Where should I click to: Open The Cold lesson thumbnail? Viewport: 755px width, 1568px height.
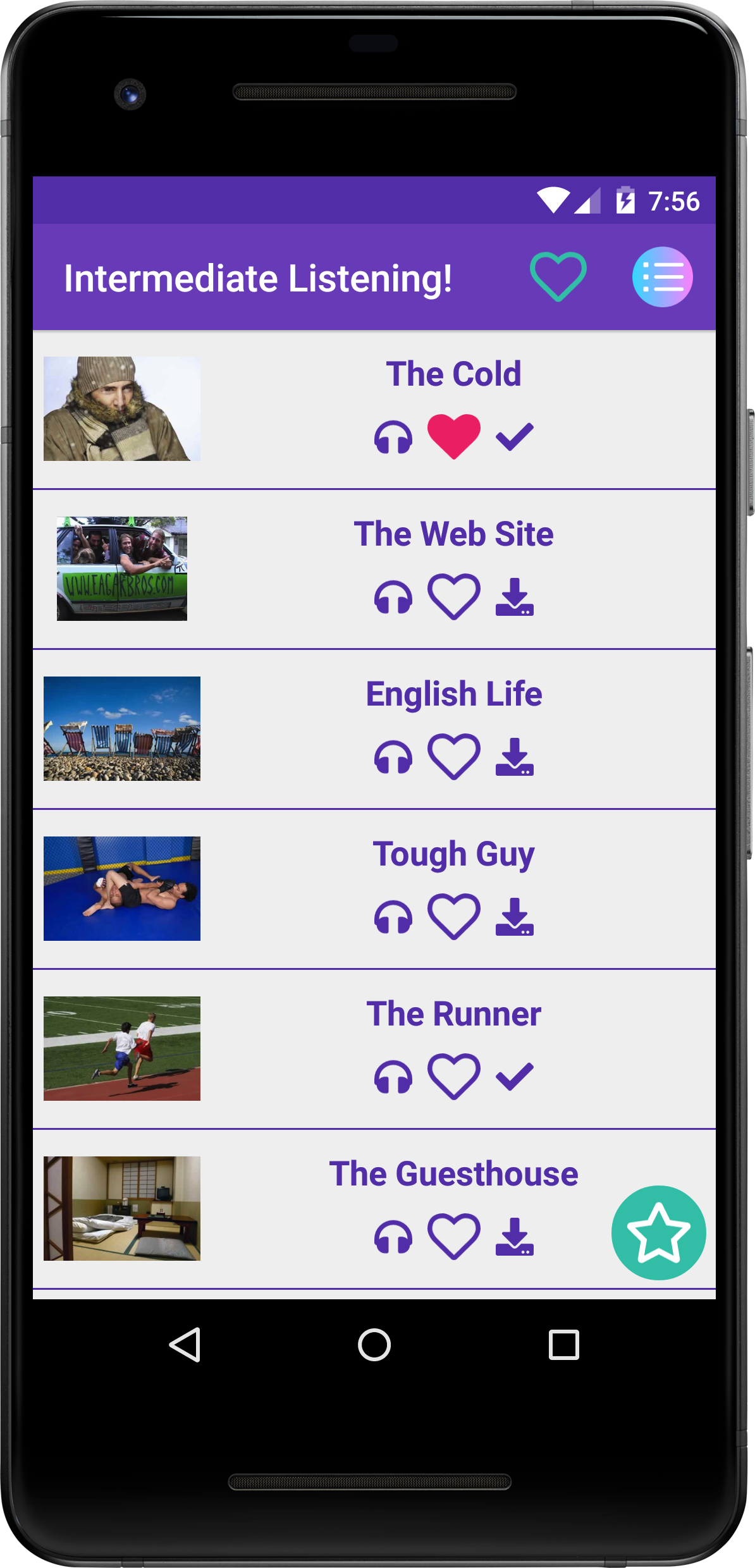(x=122, y=408)
